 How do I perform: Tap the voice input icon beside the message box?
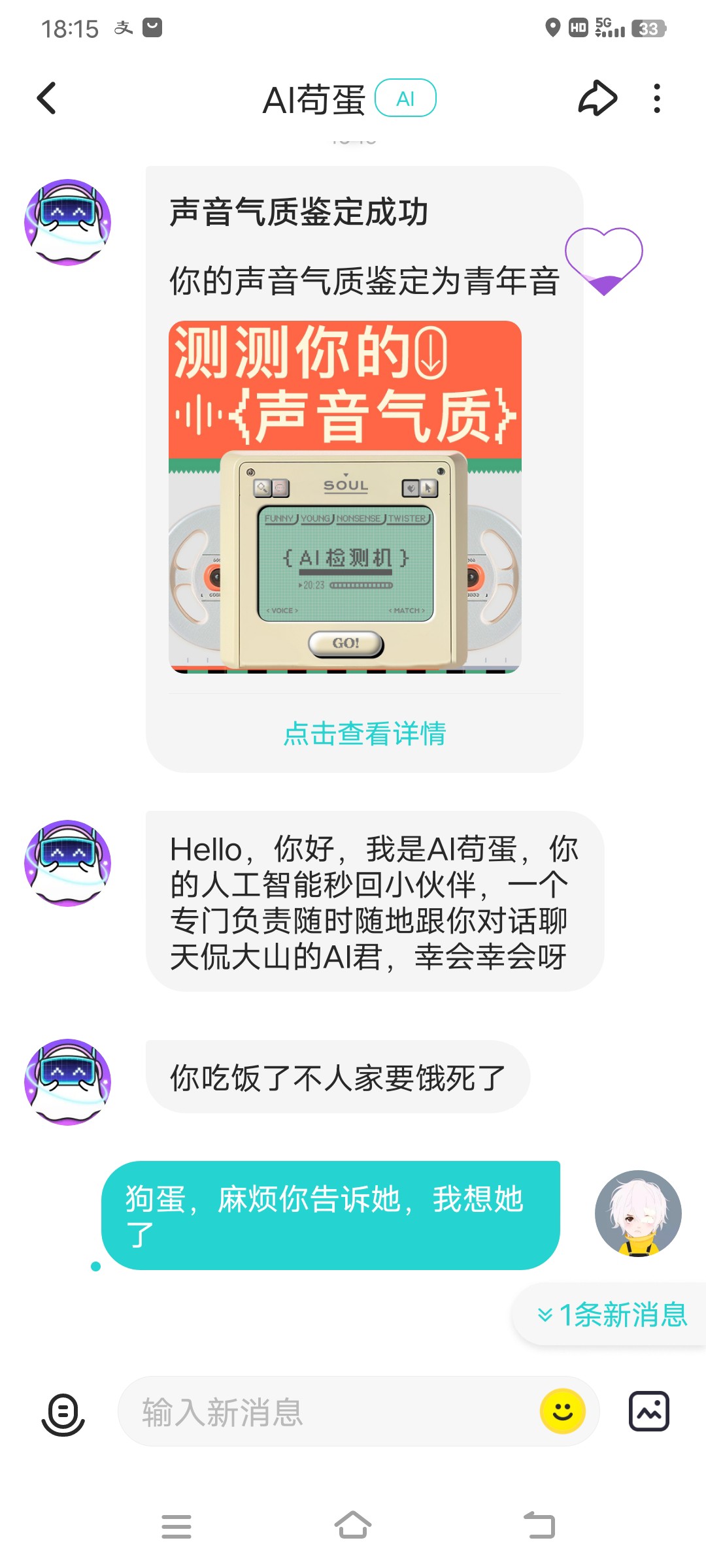pyautogui.click(x=63, y=1414)
